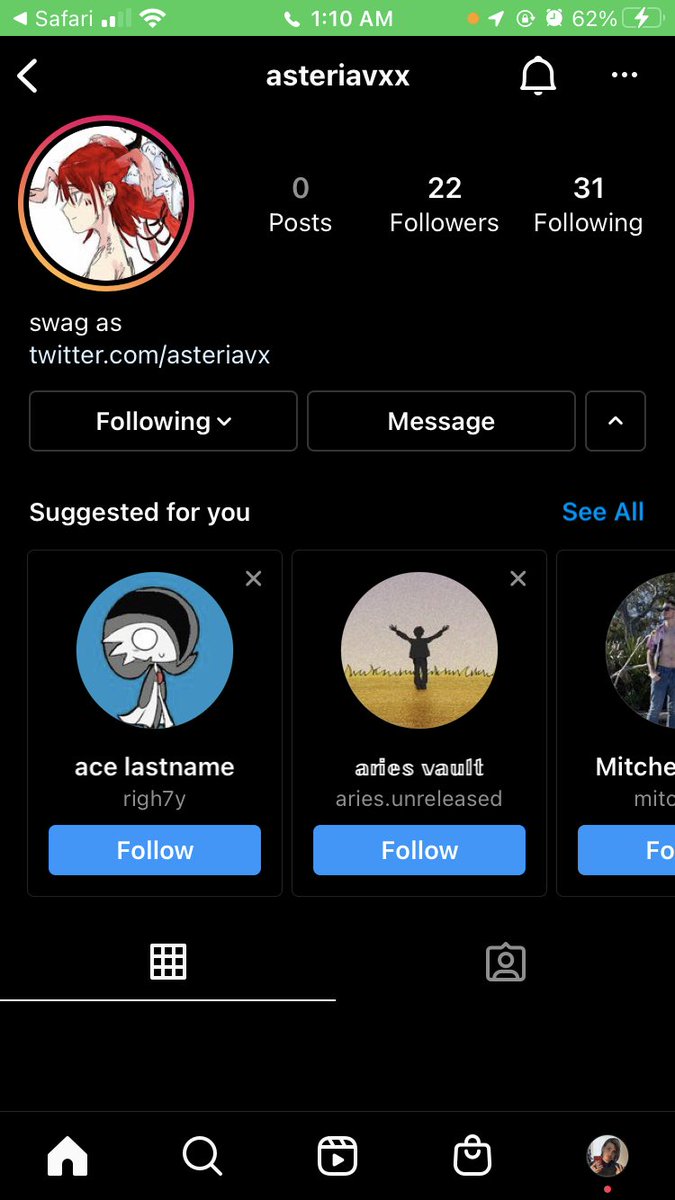See All suggested accounts
Image resolution: width=675 pixels, height=1200 pixels.
point(603,512)
